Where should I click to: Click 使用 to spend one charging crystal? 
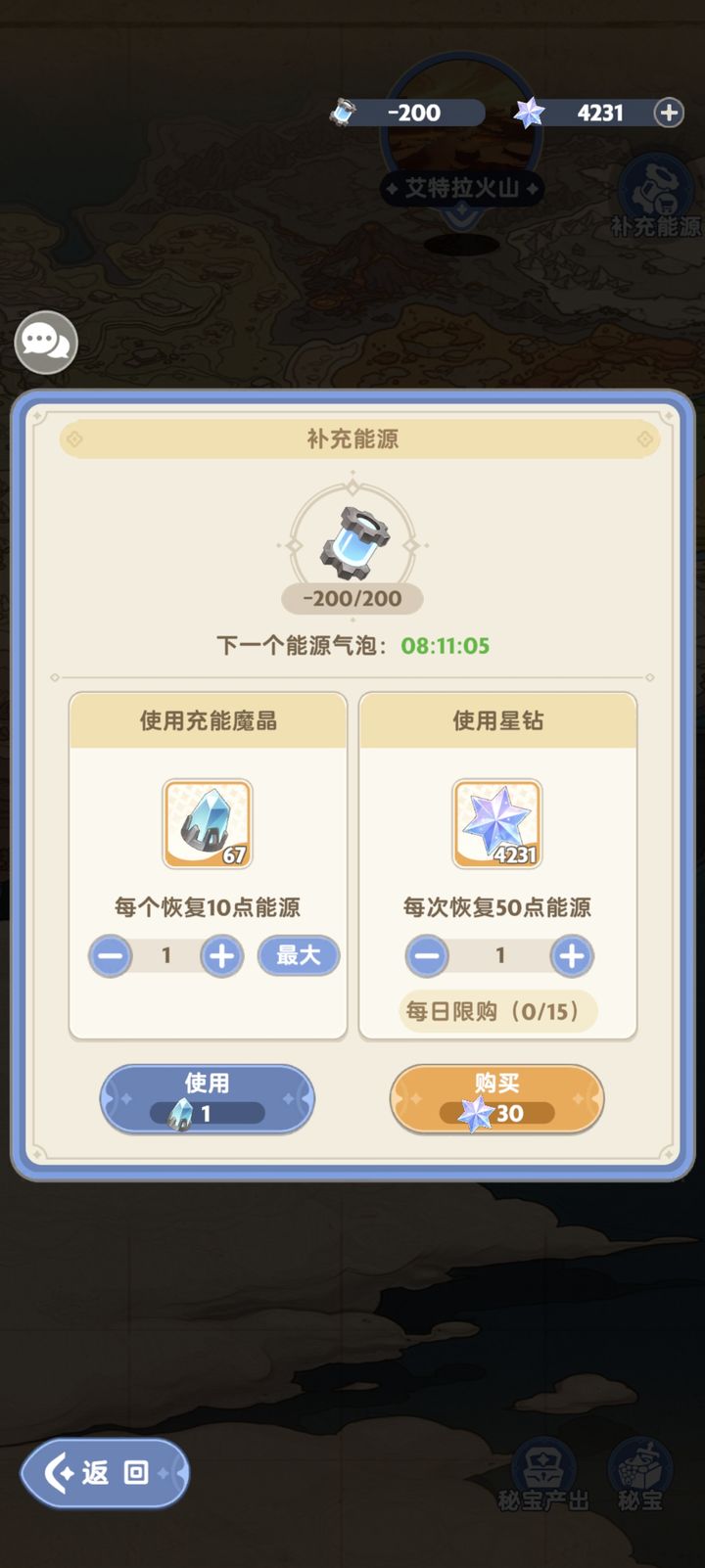click(207, 1098)
